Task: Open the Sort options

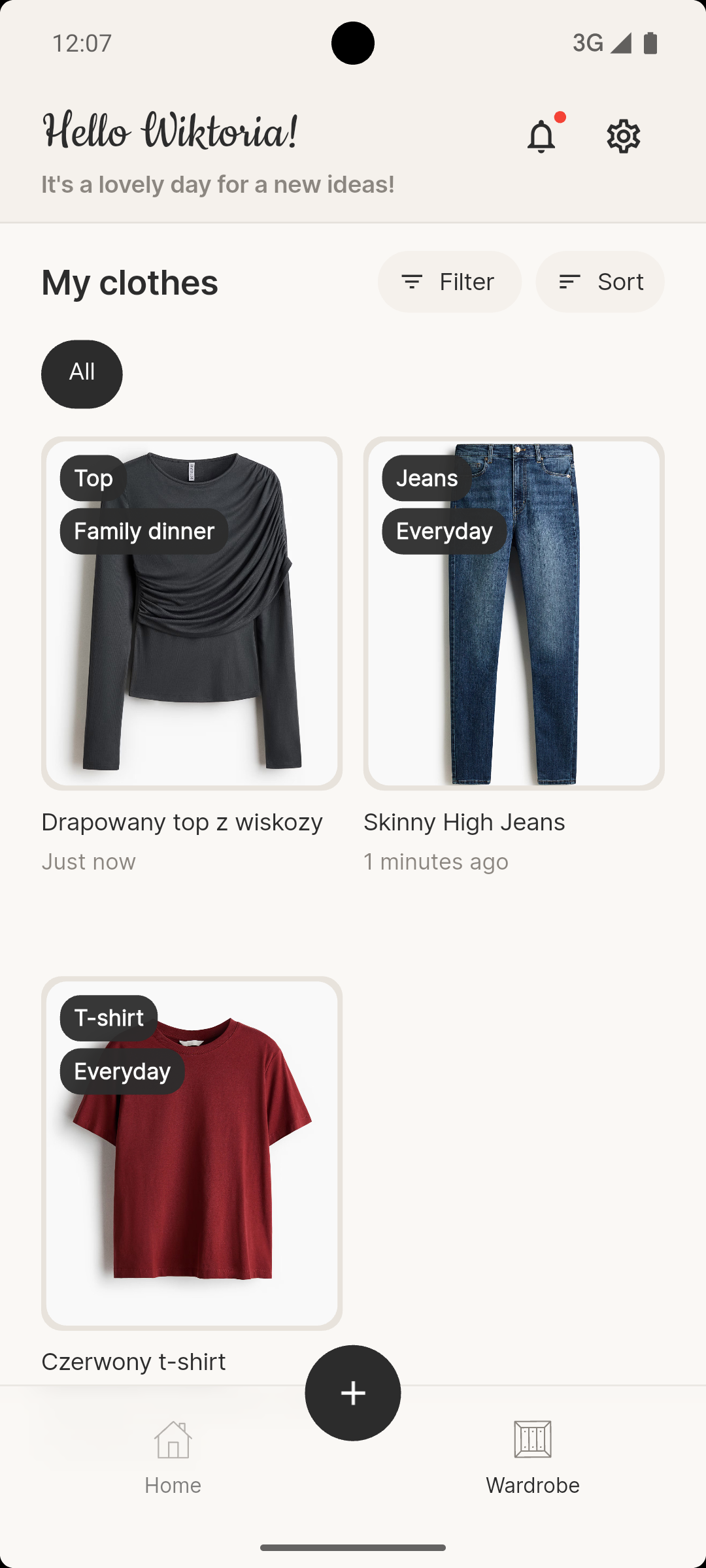Action: pyautogui.click(x=599, y=282)
